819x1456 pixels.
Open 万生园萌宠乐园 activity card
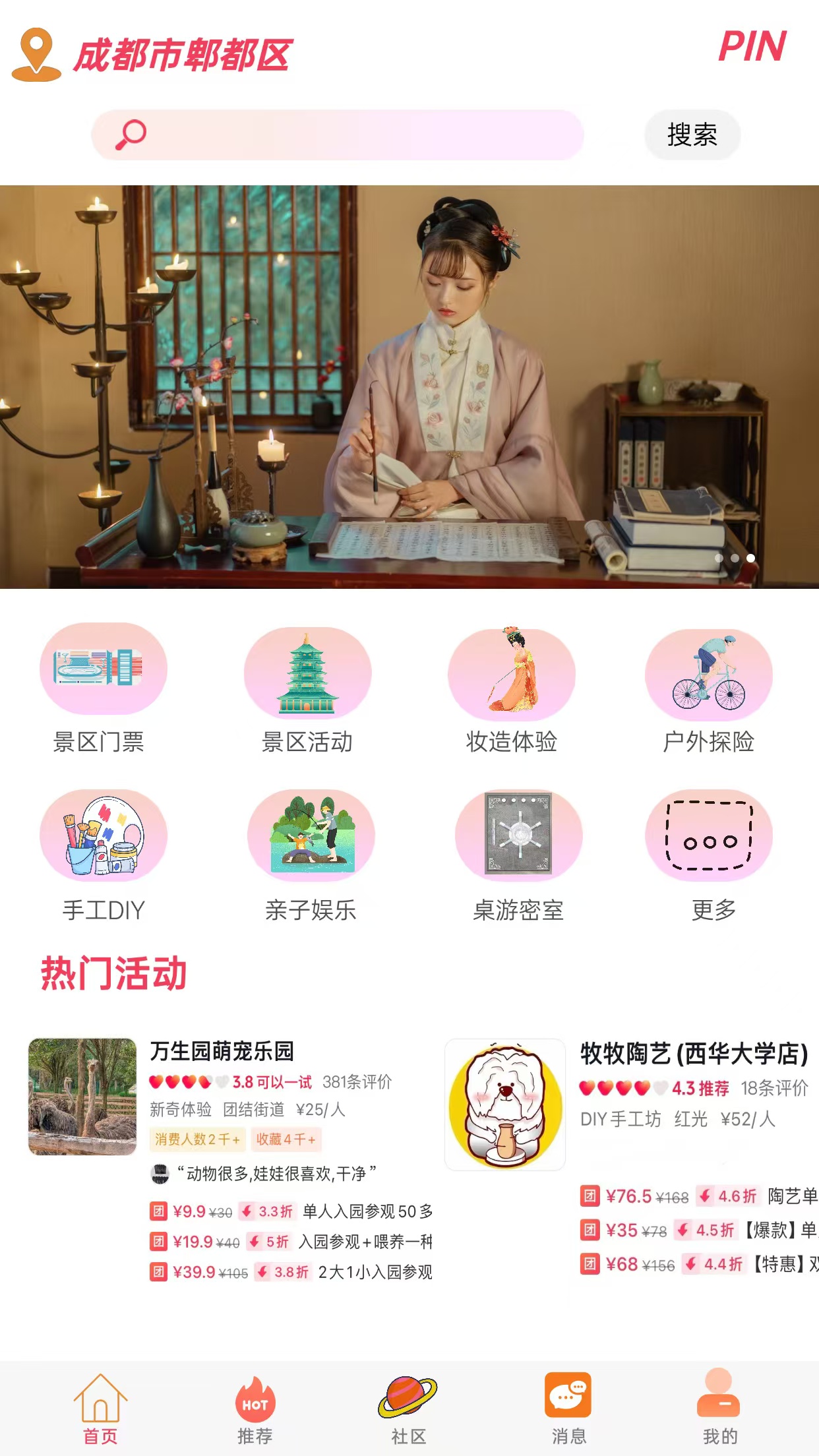(x=222, y=1051)
